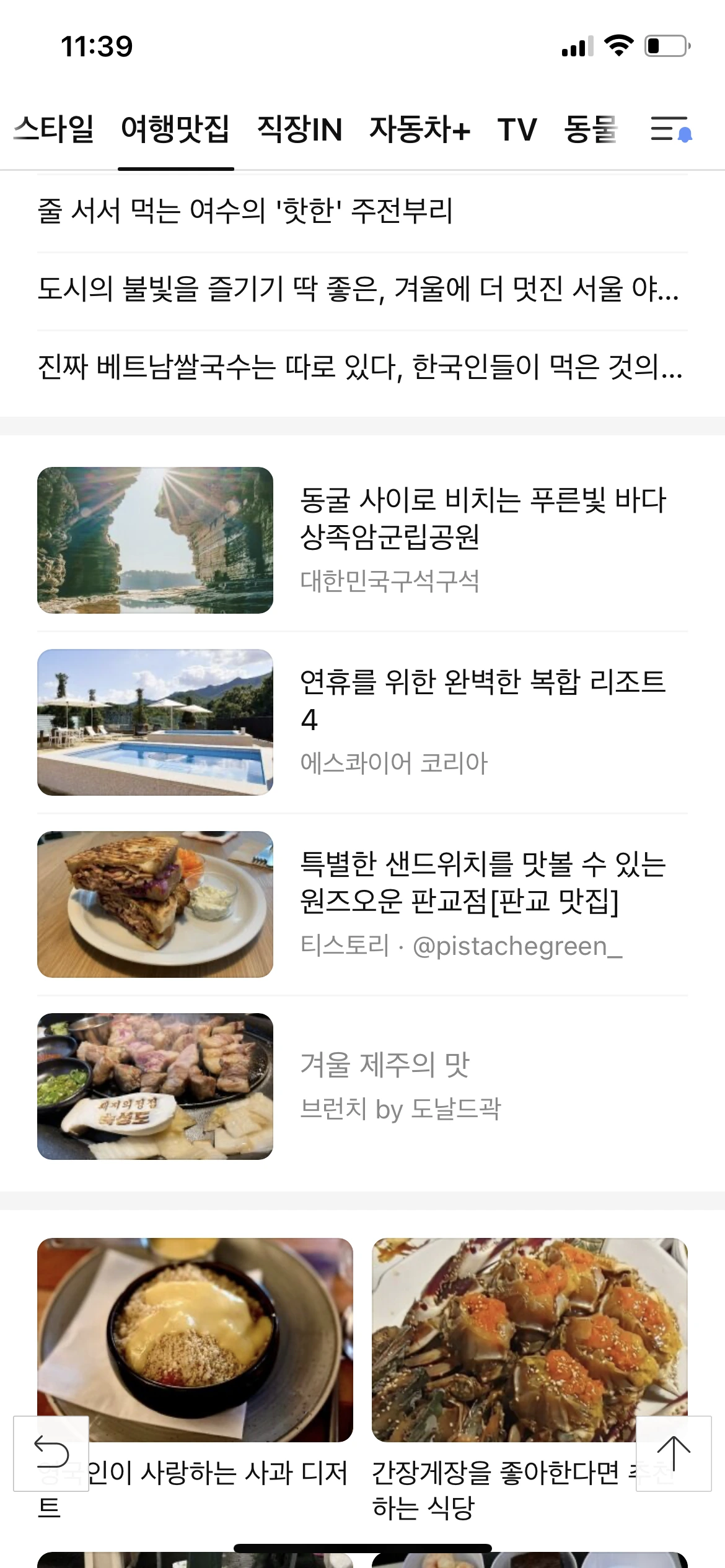The height and width of the screenshot is (1568, 725).
Task: Open the 진짜 베트남쌀국수 headline
Action: tap(359, 367)
